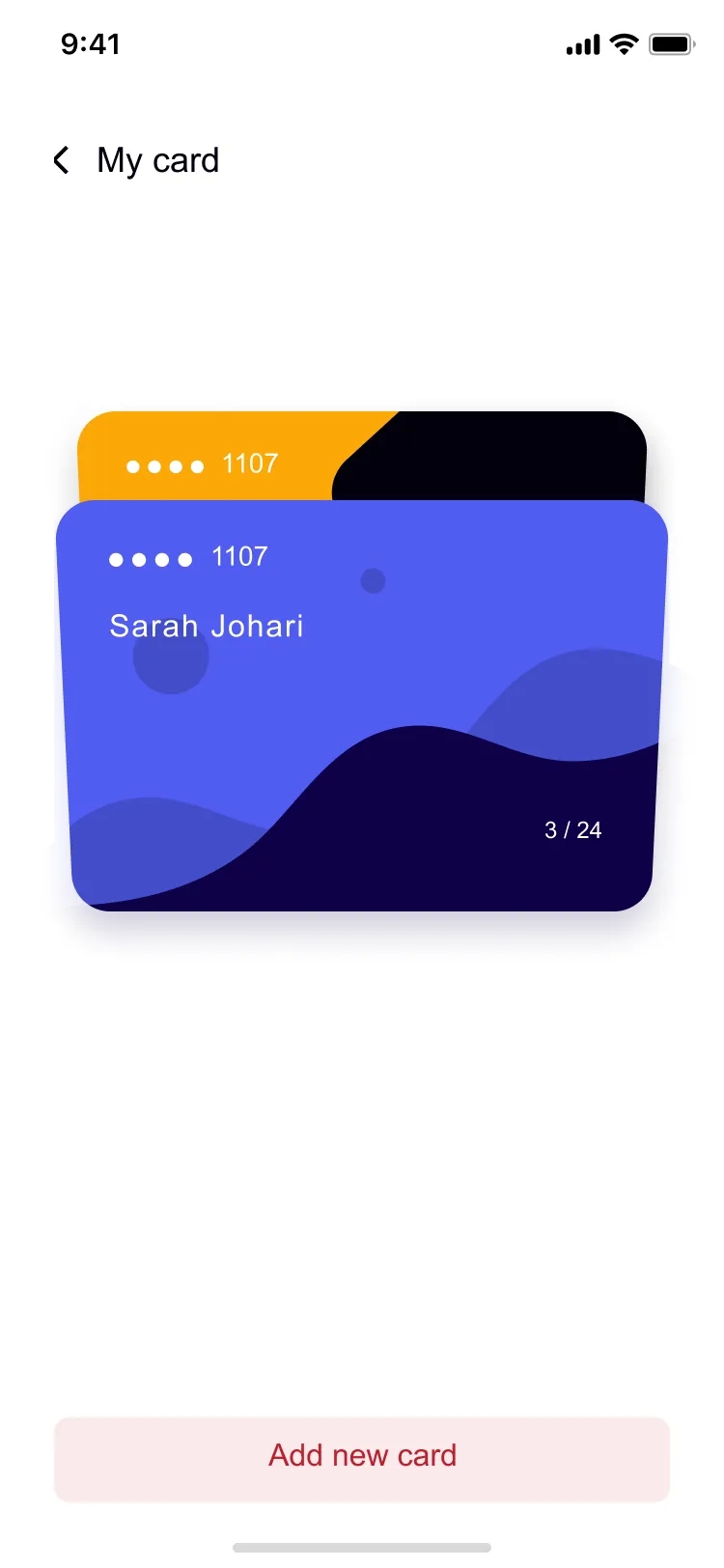The height and width of the screenshot is (1568, 724).
Task: Open the blue Sarah Johari card
Action: tap(362, 706)
